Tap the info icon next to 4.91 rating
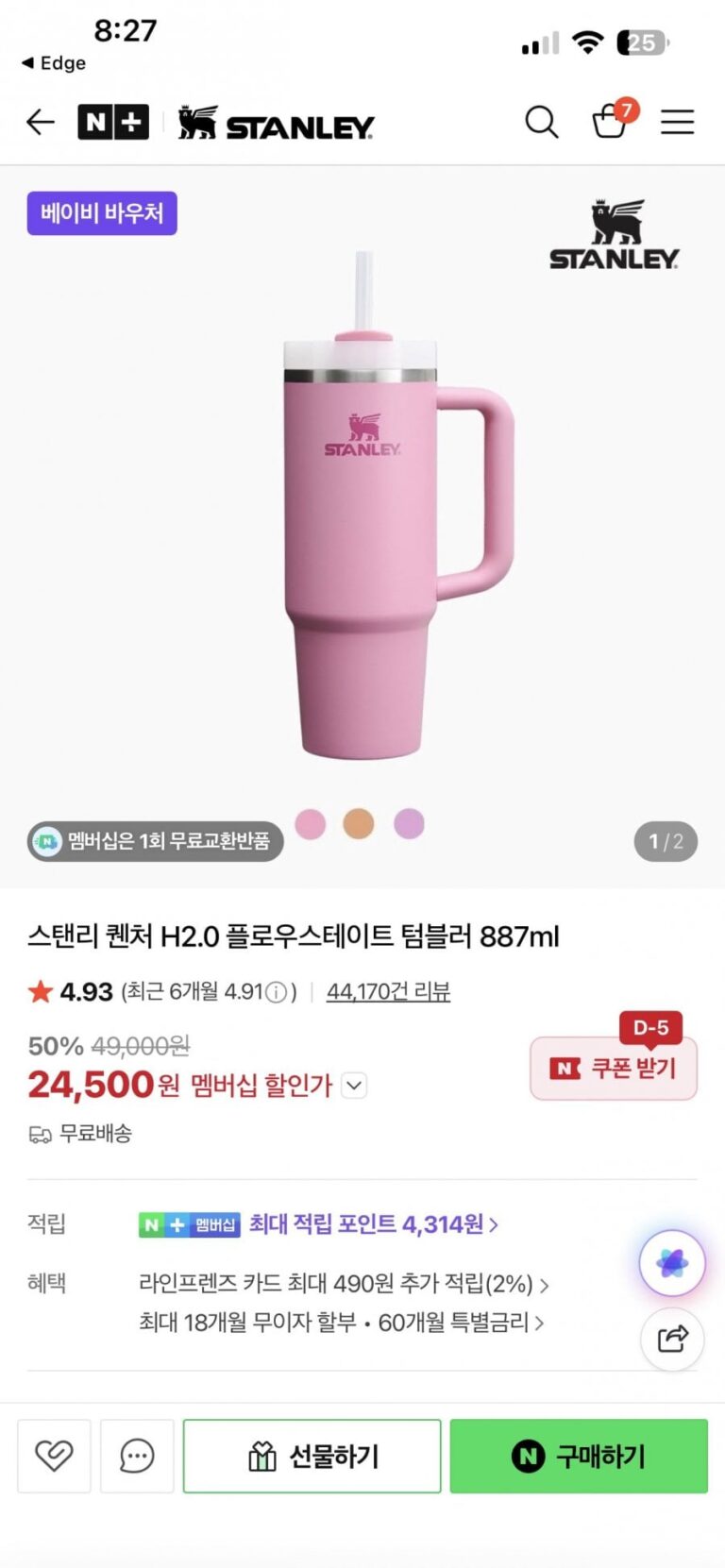Viewport: 725px width, 1568px height. 276,992
